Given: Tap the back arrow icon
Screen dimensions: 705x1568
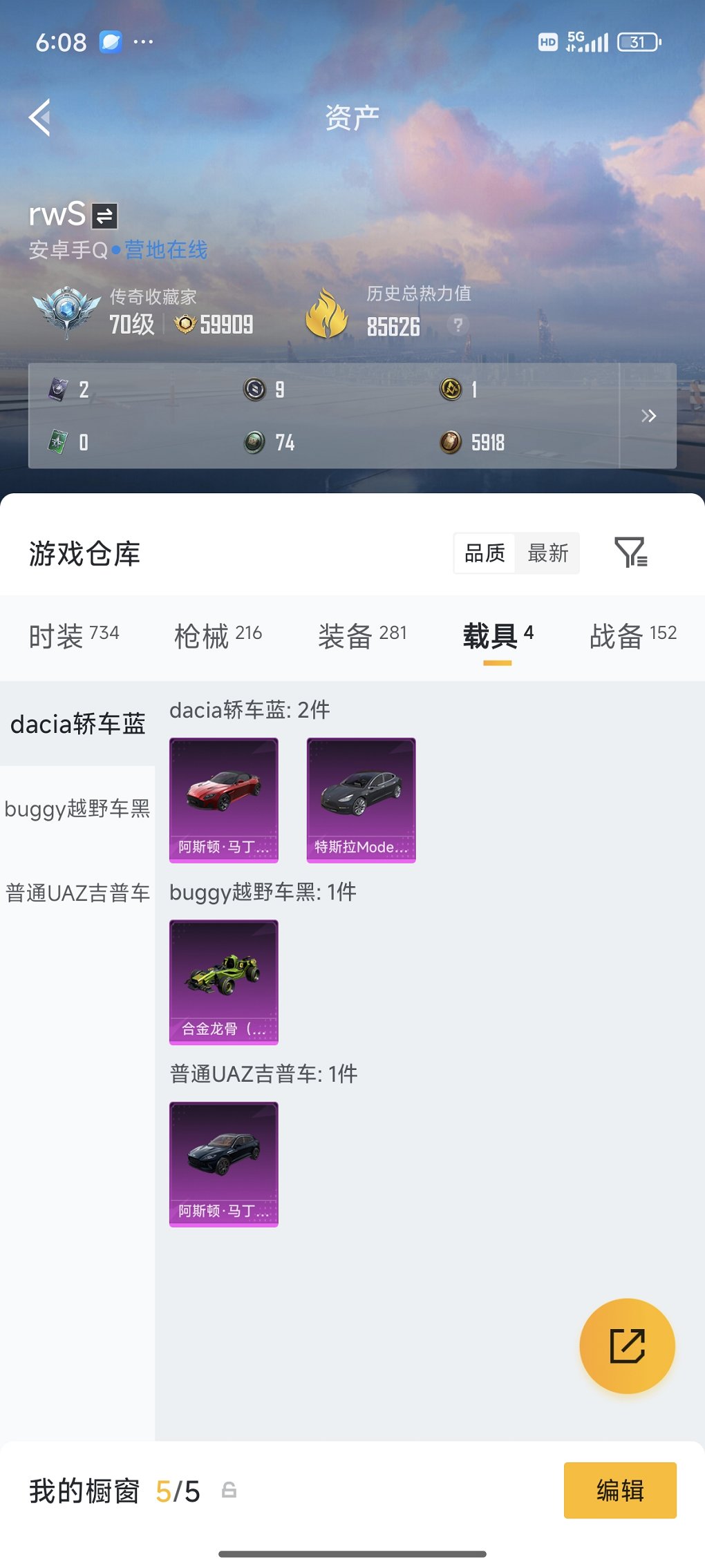Looking at the screenshot, I should pos(39,116).
